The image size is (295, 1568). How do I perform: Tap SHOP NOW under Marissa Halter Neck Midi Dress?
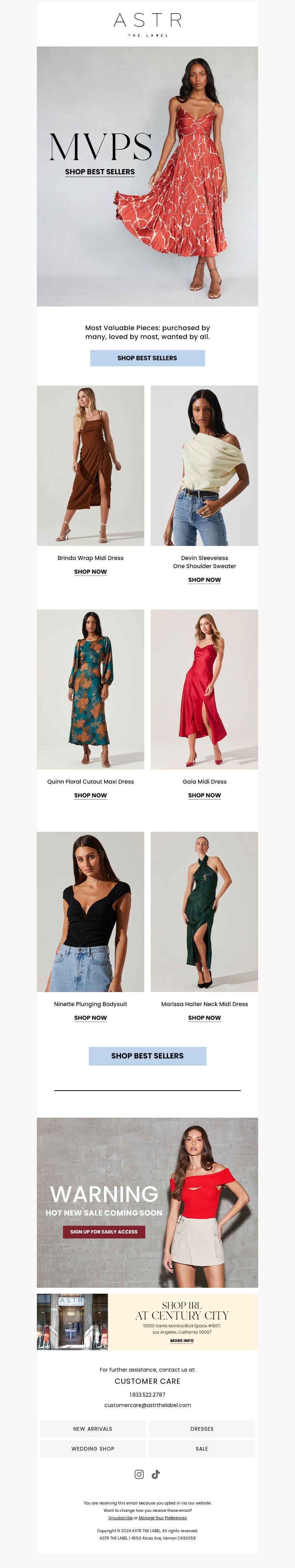pos(204,1017)
